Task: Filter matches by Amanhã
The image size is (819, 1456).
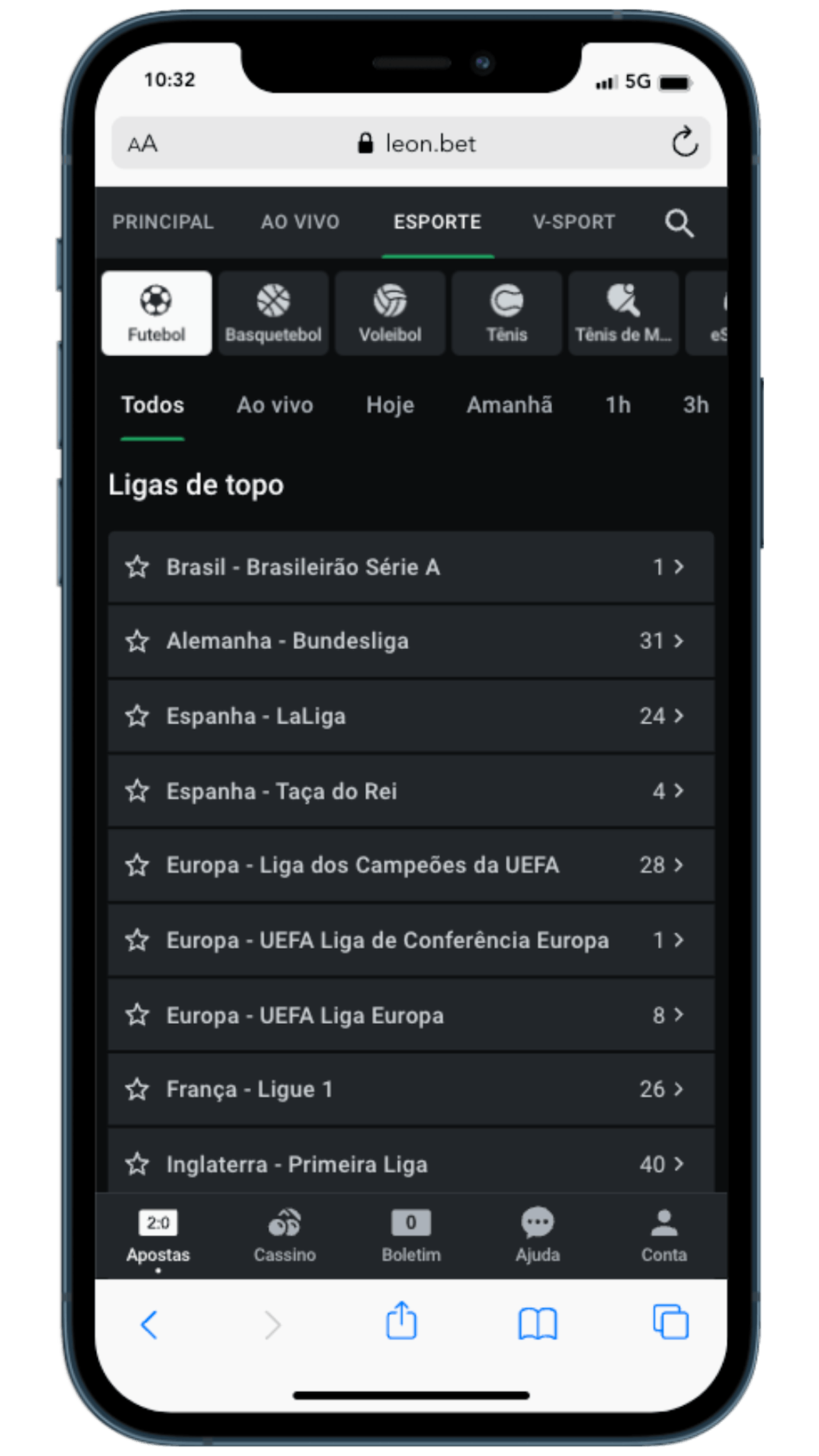Action: pos(509,405)
